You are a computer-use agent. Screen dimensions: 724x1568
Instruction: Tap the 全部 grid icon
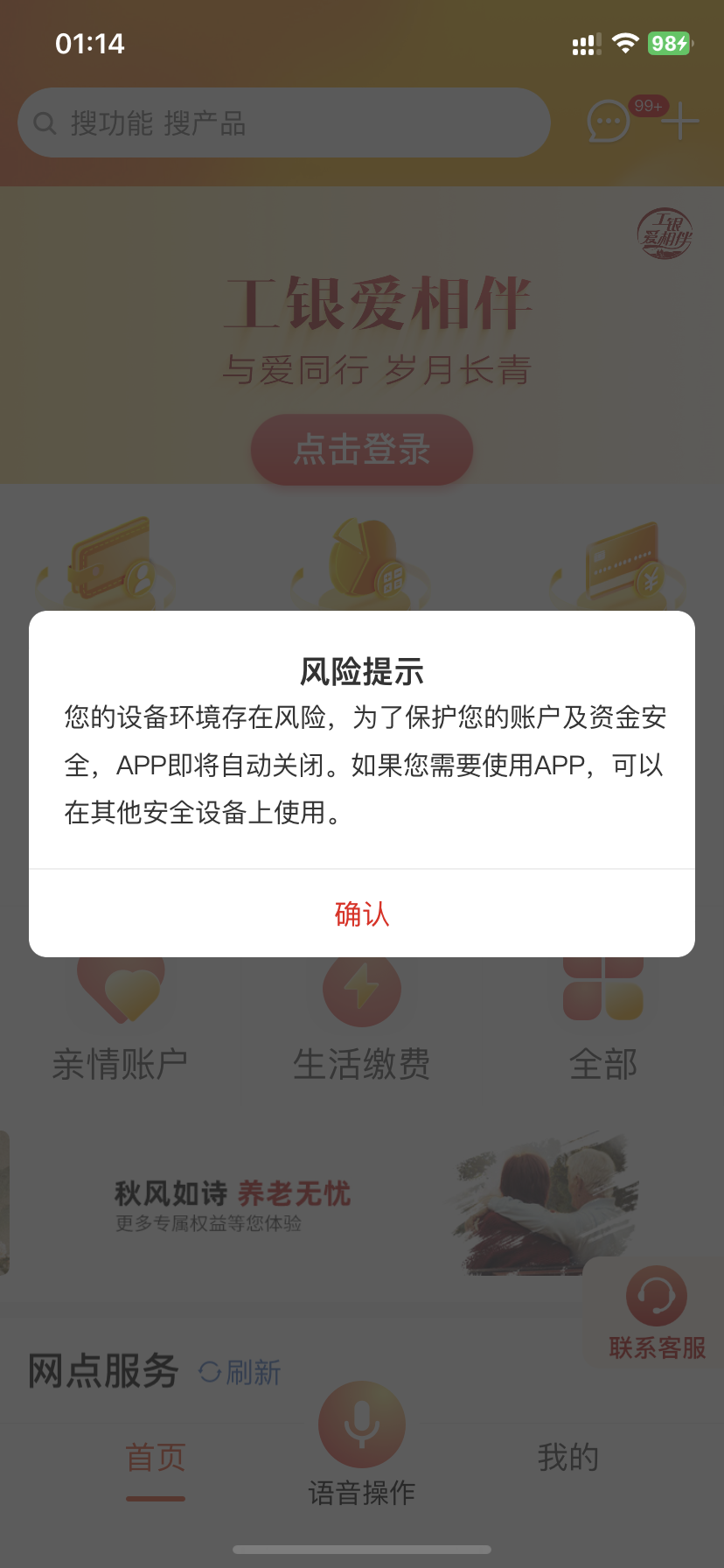pos(602,987)
